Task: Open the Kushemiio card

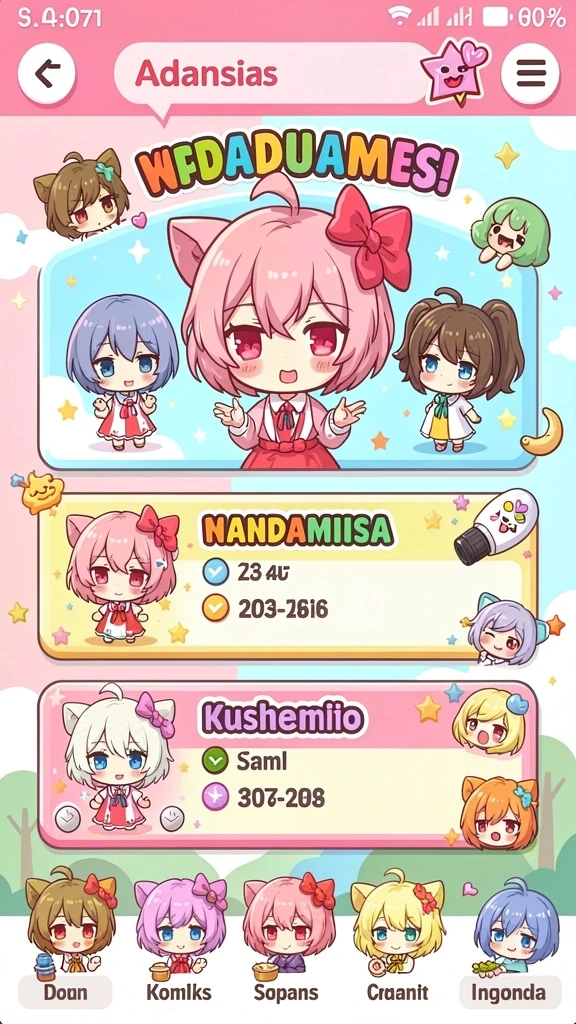Action: 288,765
